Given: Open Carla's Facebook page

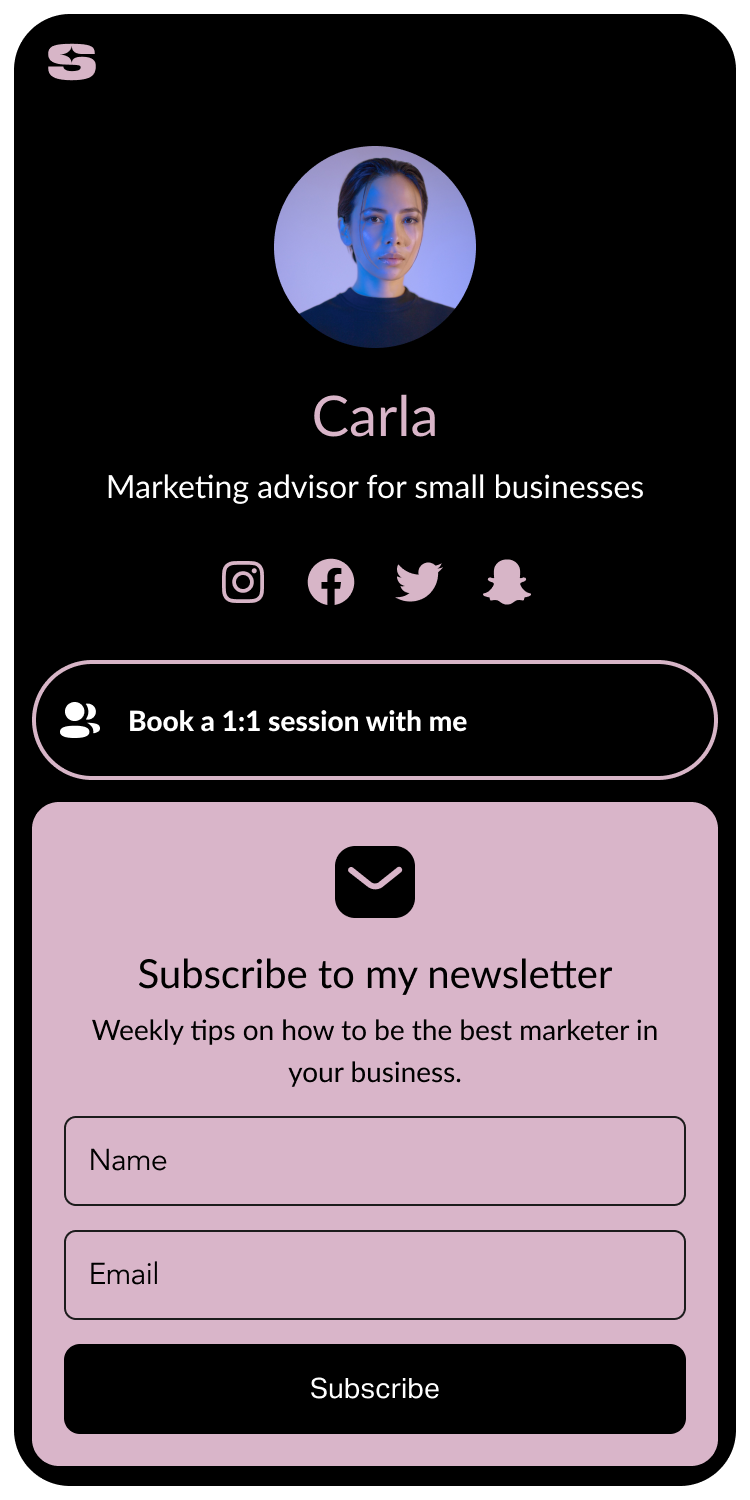Looking at the screenshot, I should [x=331, y=582].
